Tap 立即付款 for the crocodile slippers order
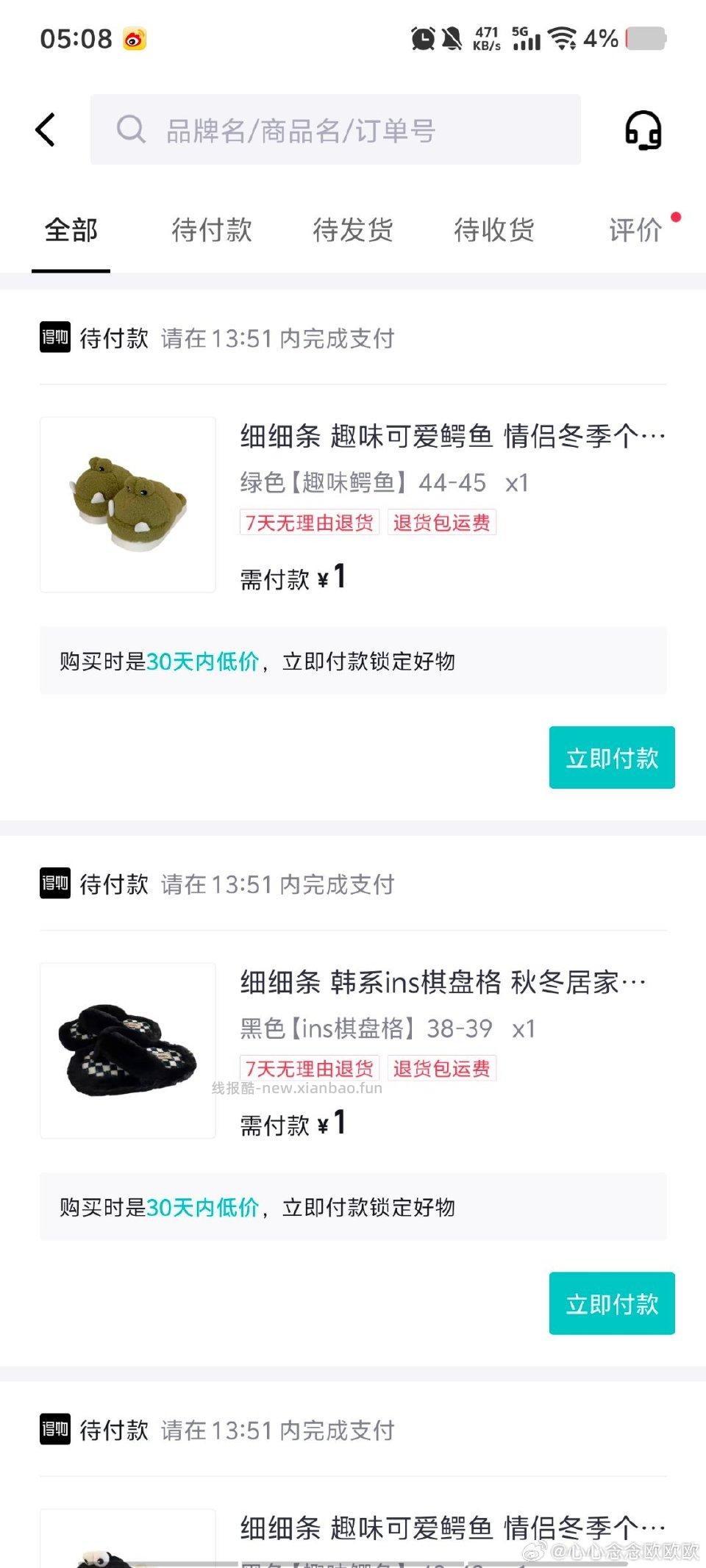 tap(611, 756)
